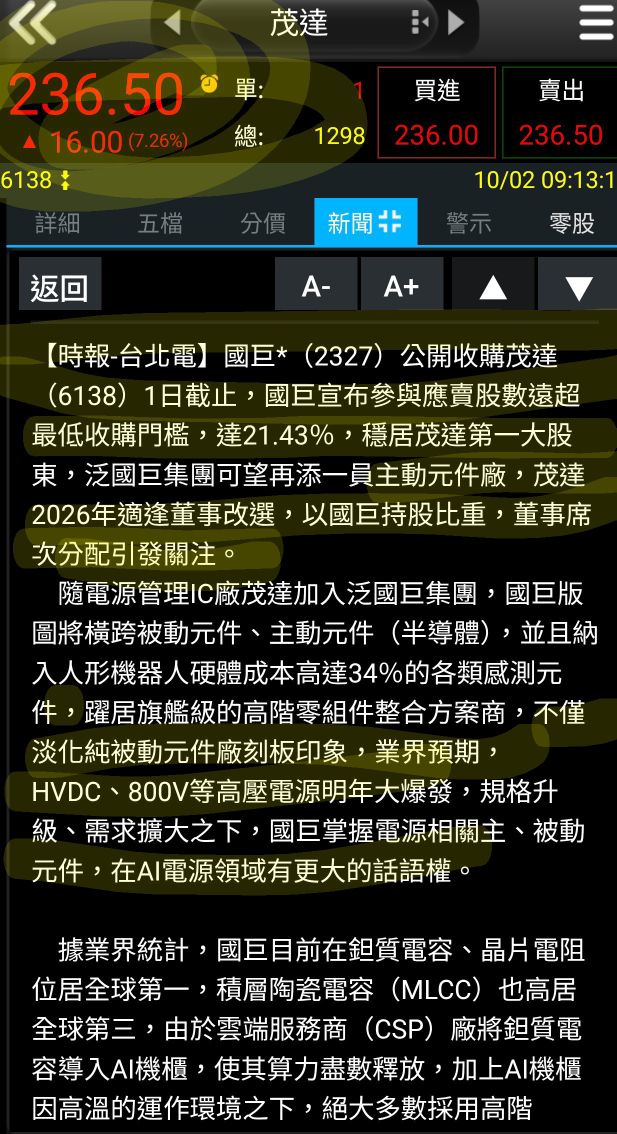Go to previous article with up arrow
This screenshot has height=1134, width=617.
(493, 284)
